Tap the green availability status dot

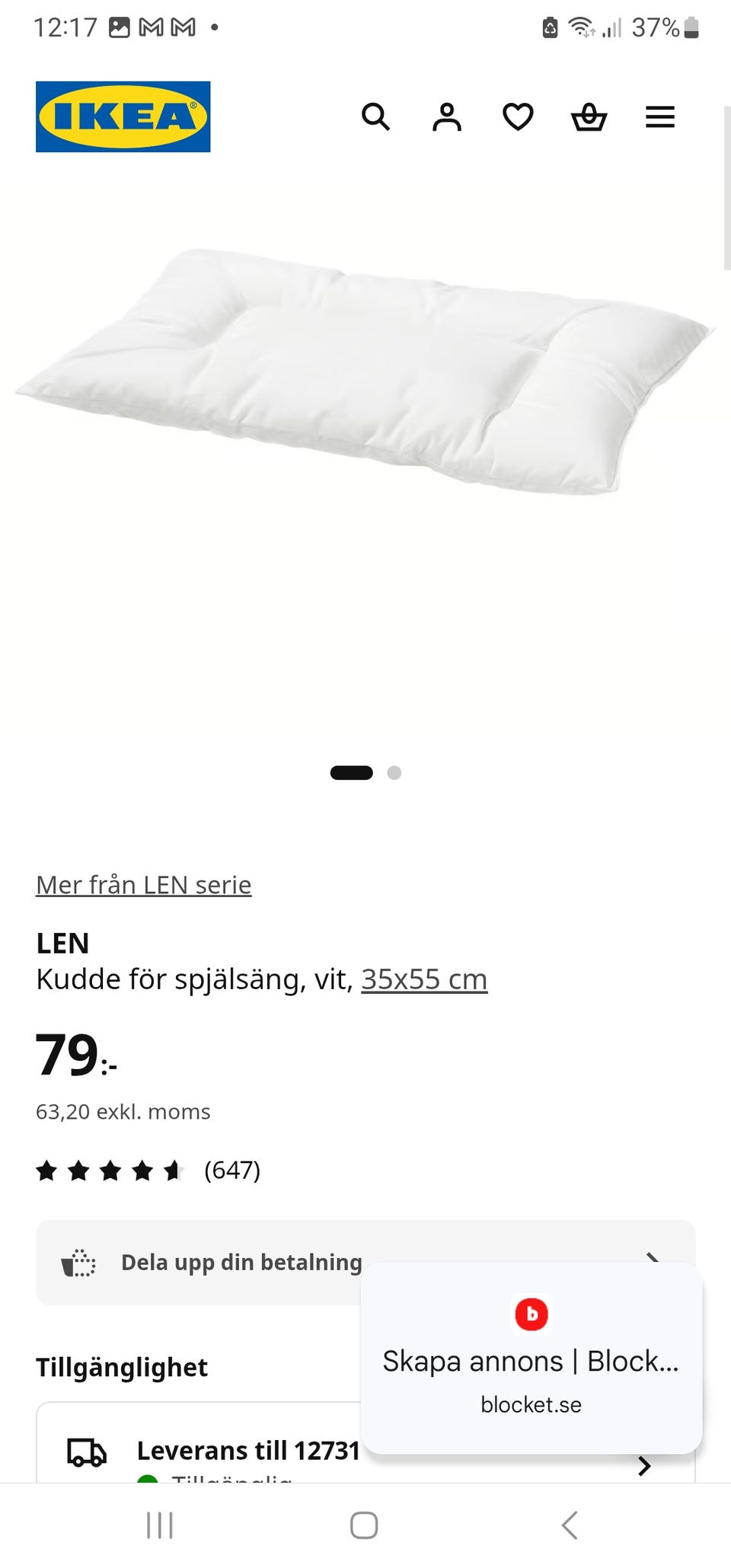point(149,1478)
